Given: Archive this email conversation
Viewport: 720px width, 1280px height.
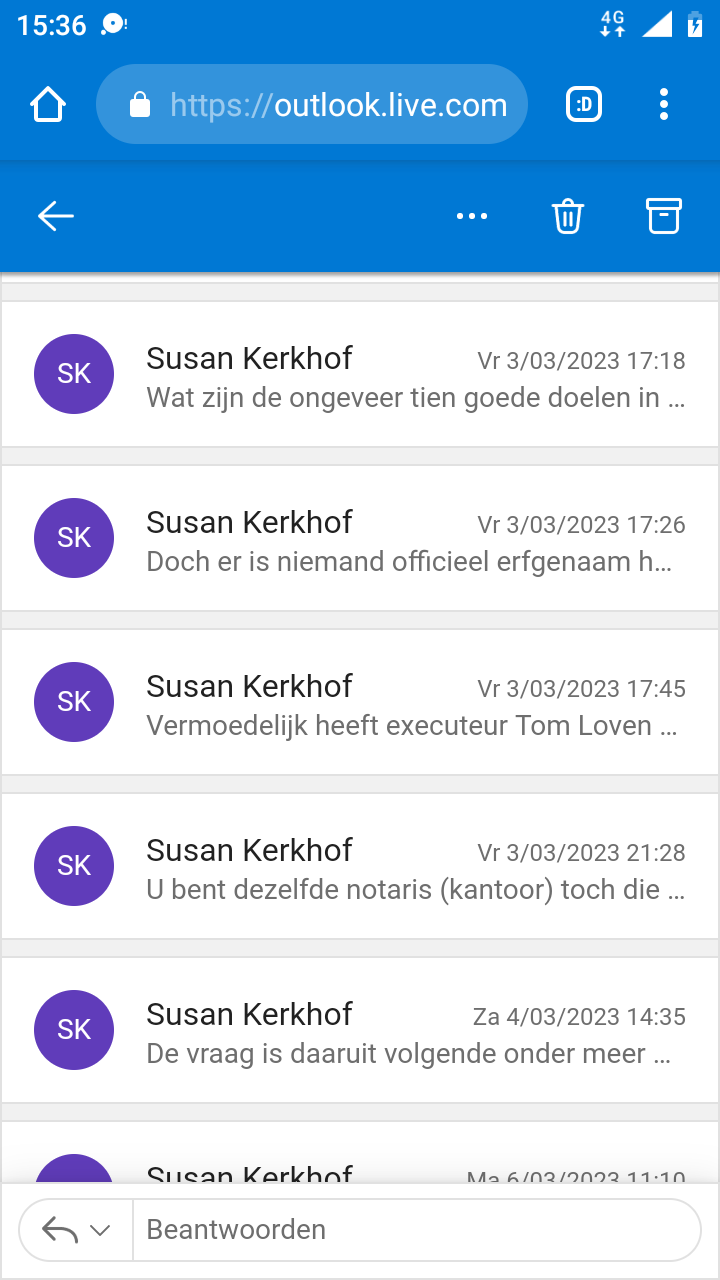Looking at the screenshot, I should tap(663, 216).
